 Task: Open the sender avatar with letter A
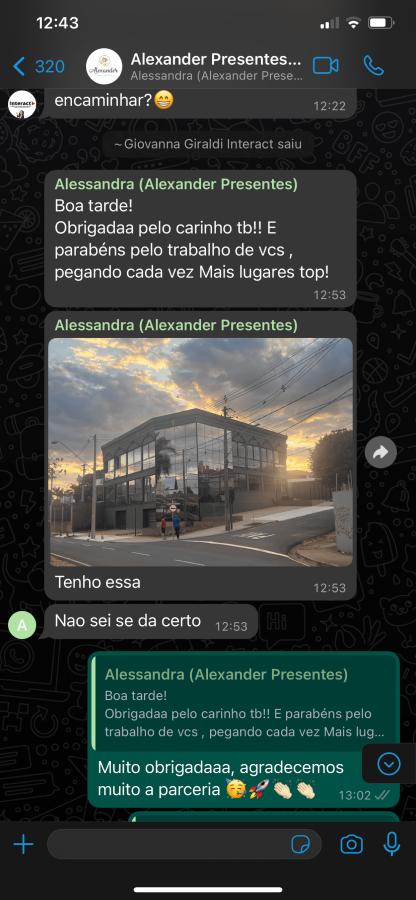coord(22,625)
